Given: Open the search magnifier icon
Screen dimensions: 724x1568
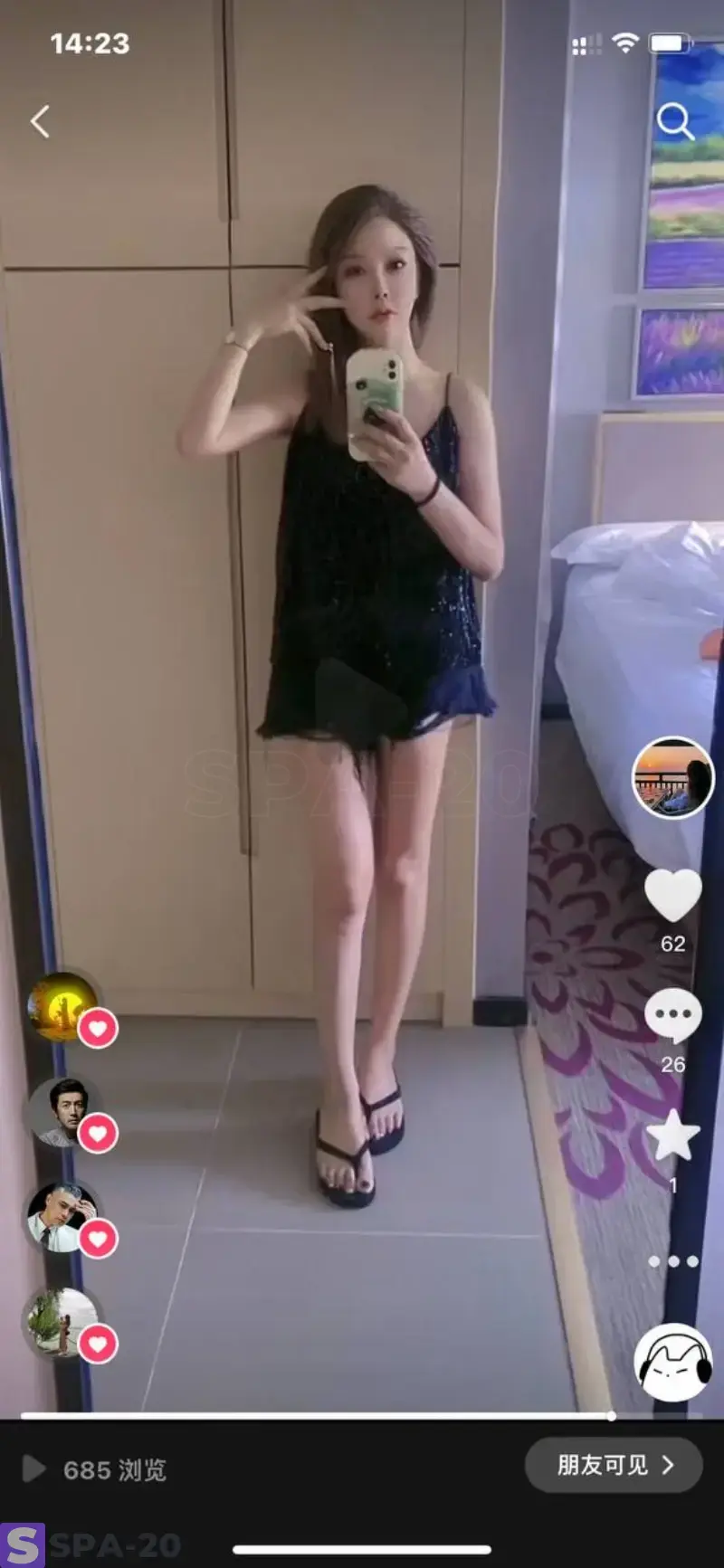Looking at the screenshot, I should point(674,120).
